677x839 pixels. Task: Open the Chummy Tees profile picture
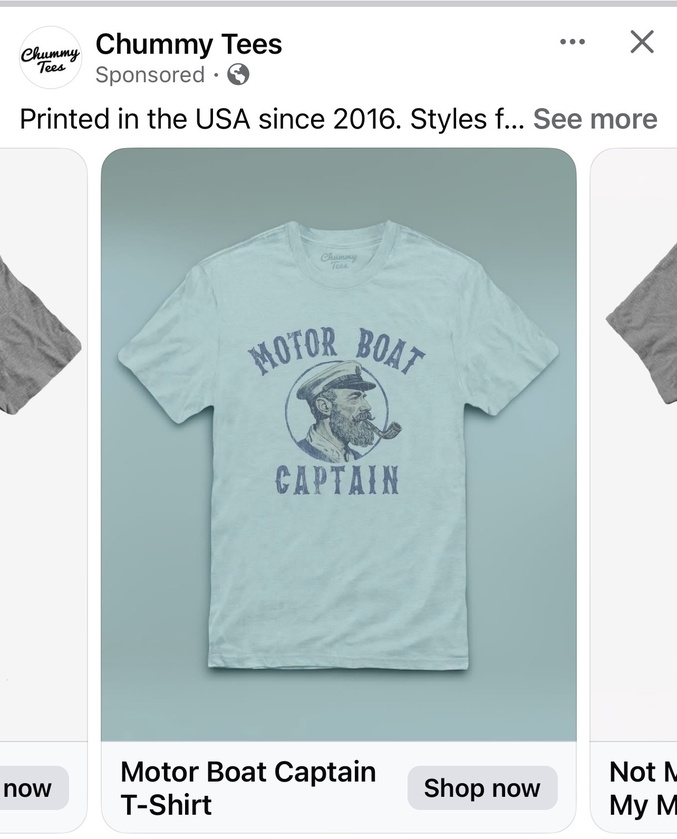50,57
